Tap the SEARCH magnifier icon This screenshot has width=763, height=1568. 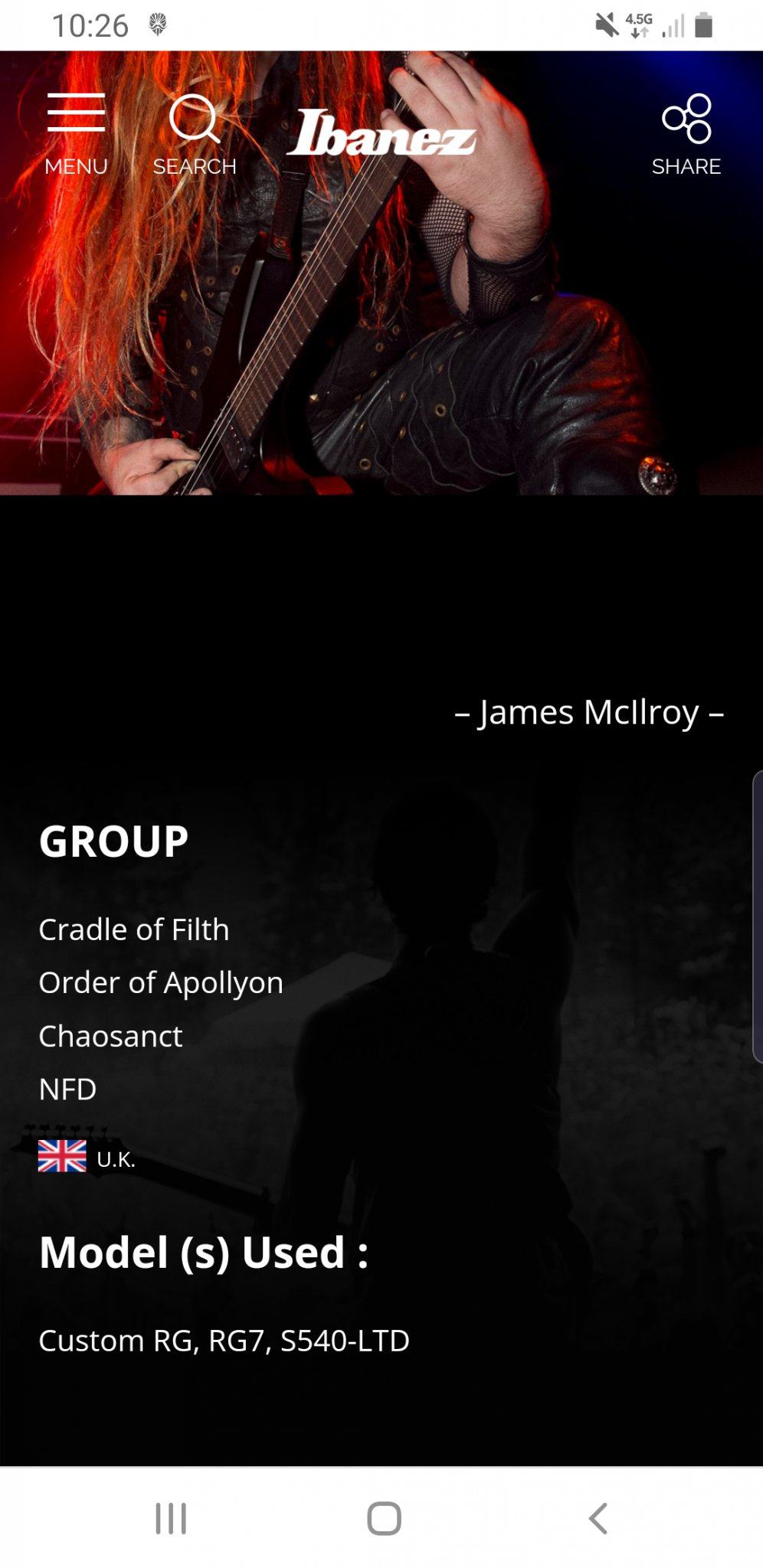[195, 120]
